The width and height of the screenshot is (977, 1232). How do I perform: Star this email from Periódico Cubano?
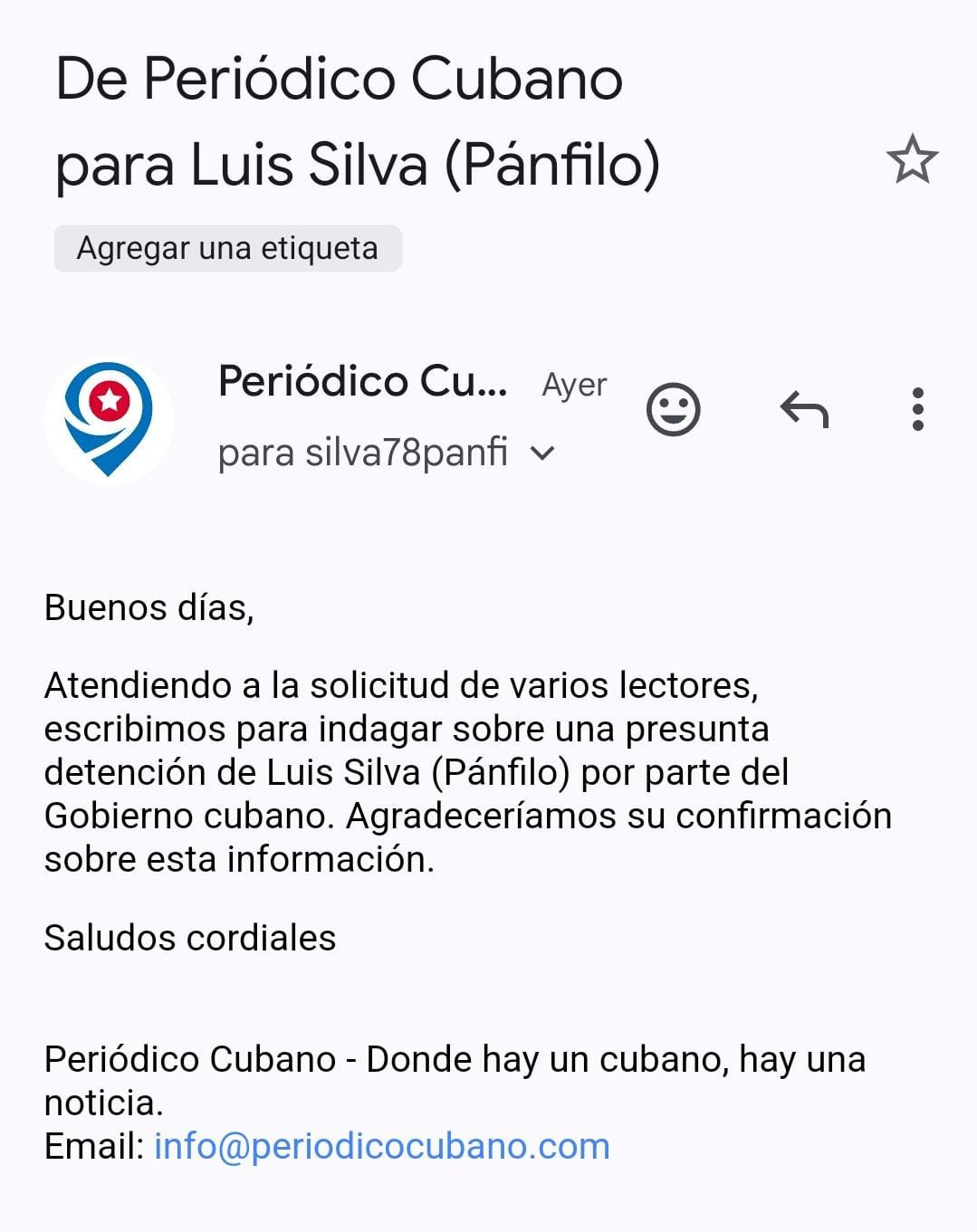click(911, 159)
